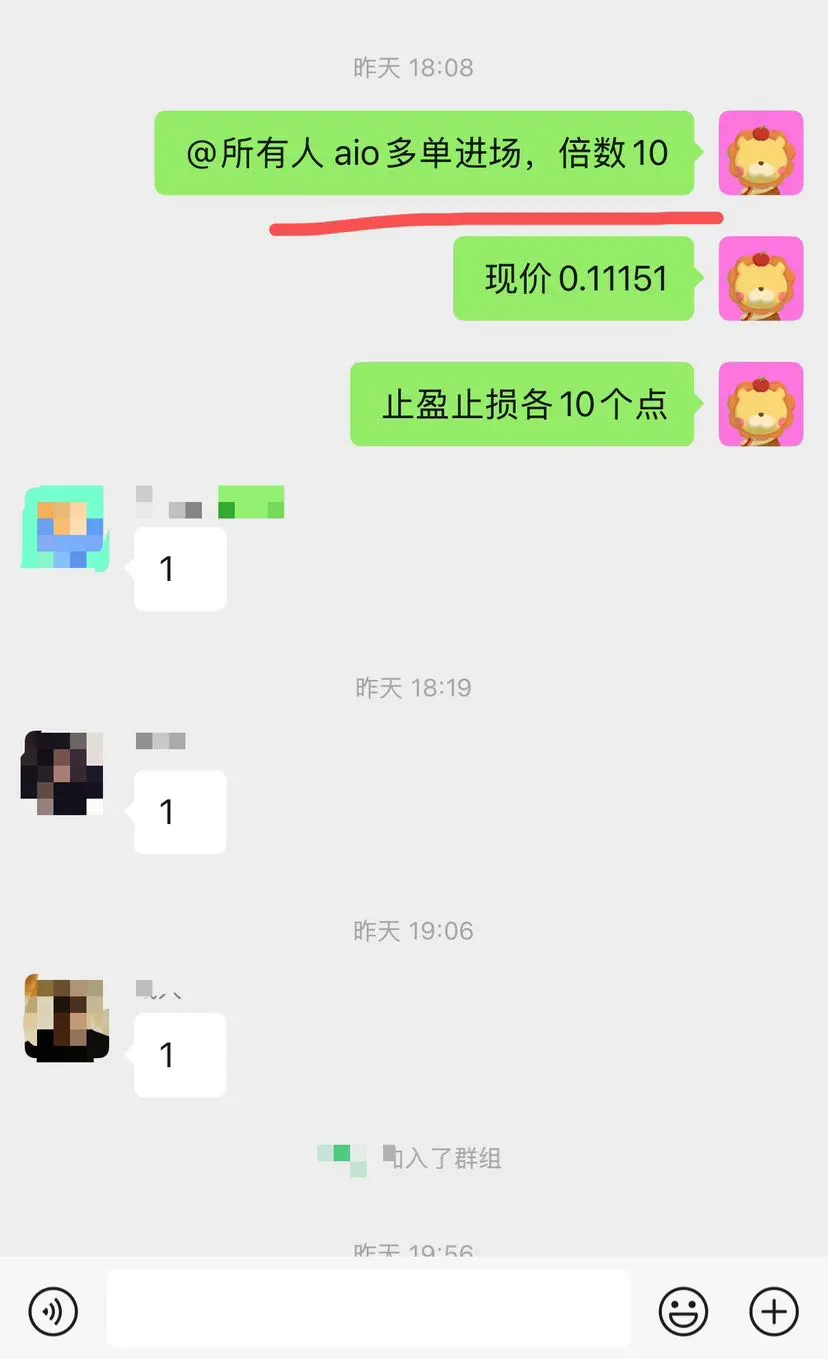Select the message '@所有人 aio 多单进场，倍数10'
Image resolution: width=828 pixels, height=1359 pixels.
(x=424, y=153)
